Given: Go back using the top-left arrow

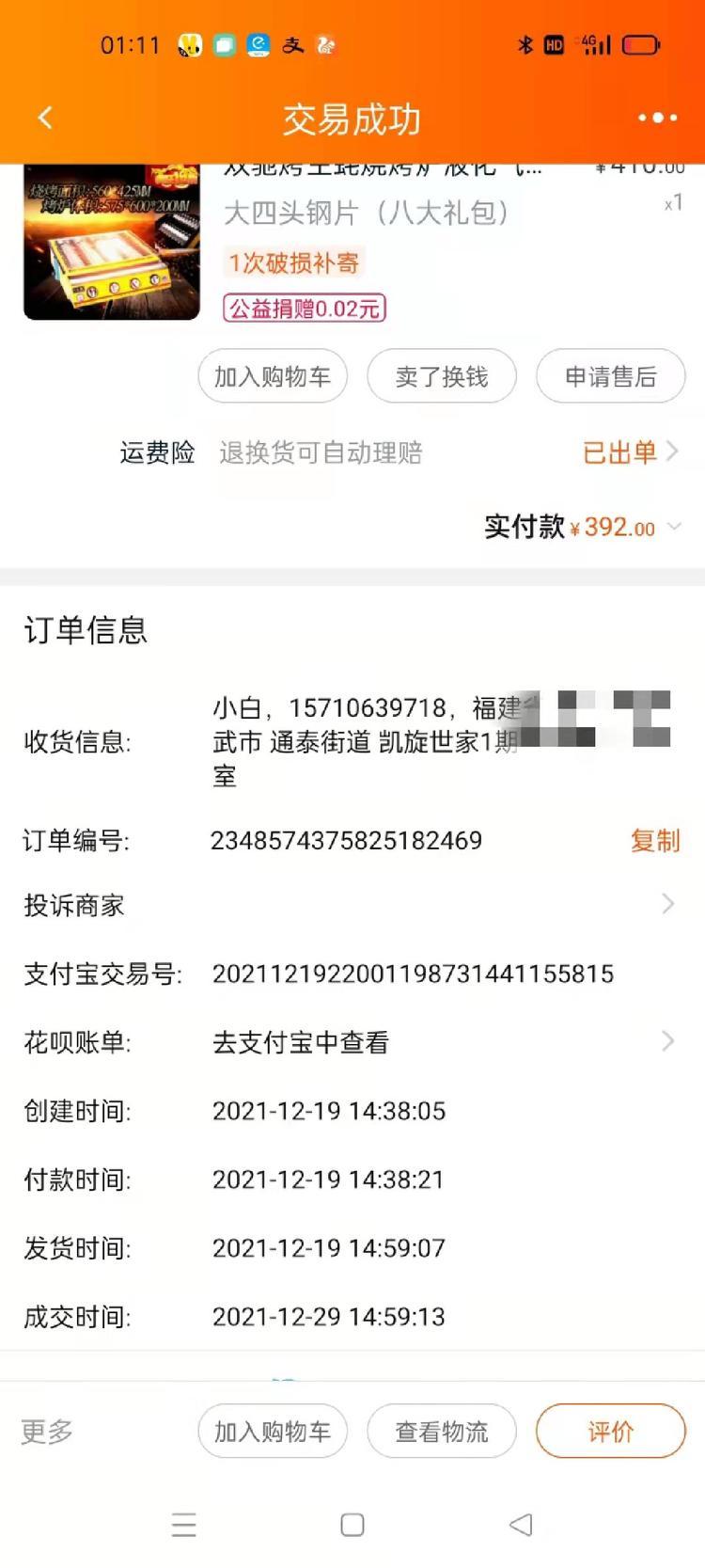Looking at the screenshot, I should 44,118.
